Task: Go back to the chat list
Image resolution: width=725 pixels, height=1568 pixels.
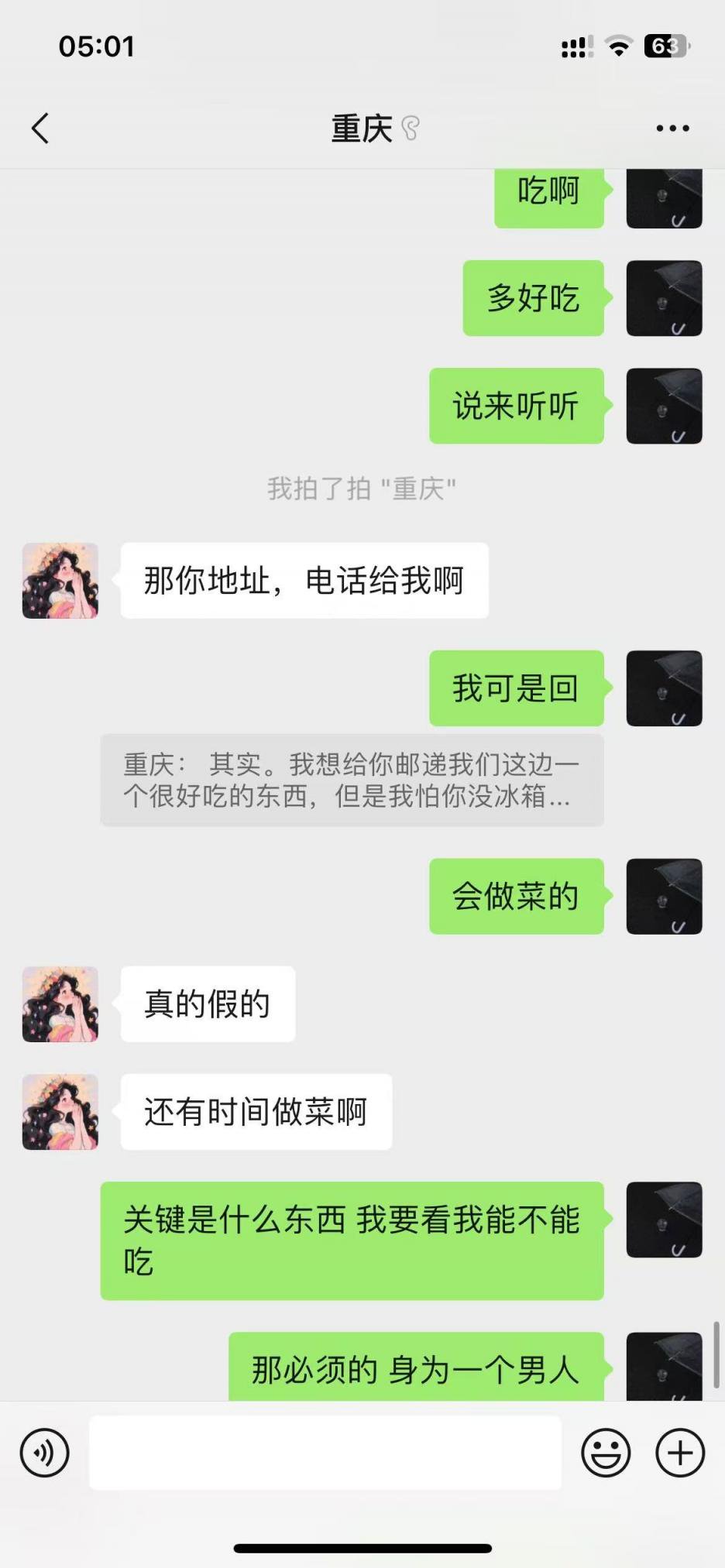Action: click(x=40, y=129)
